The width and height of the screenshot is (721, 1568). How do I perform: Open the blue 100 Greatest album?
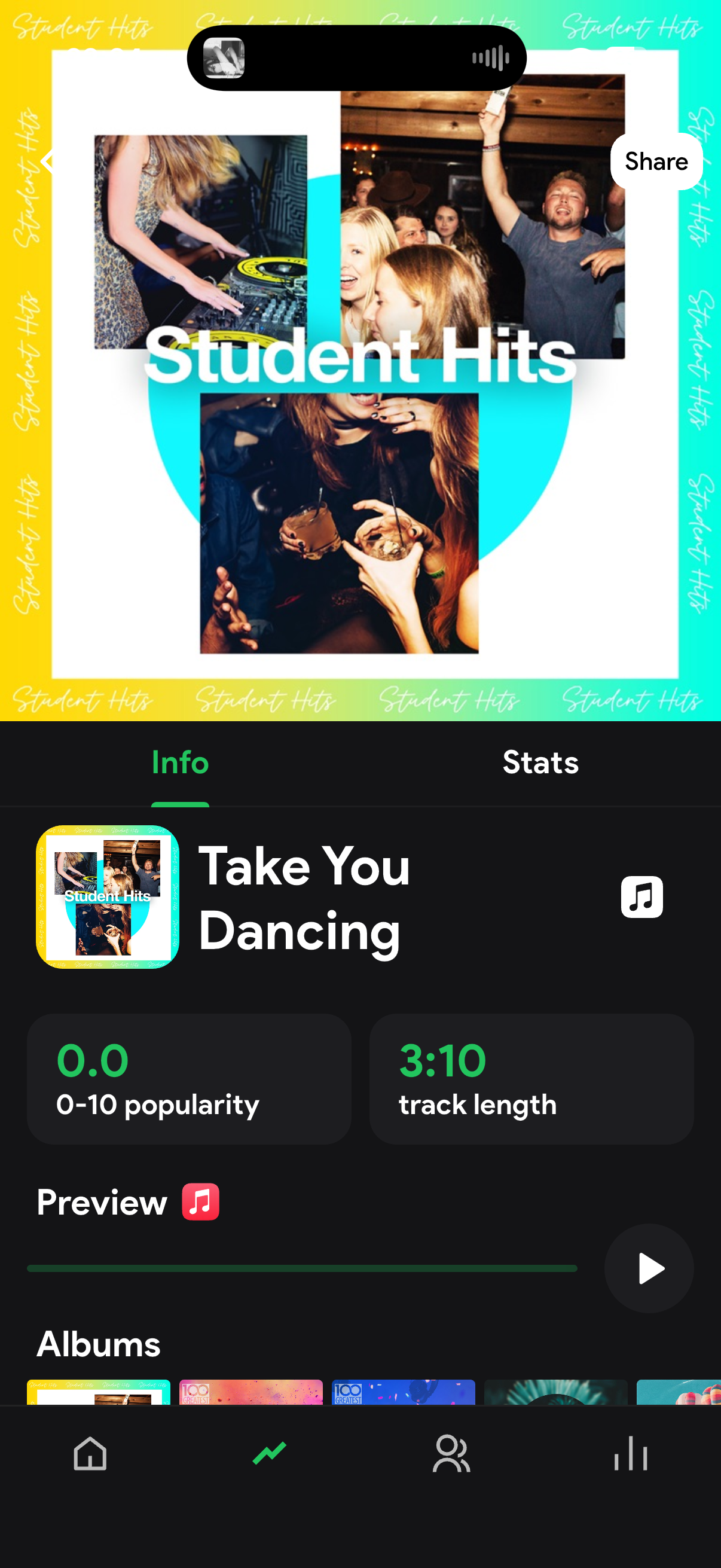[404, 1392]
